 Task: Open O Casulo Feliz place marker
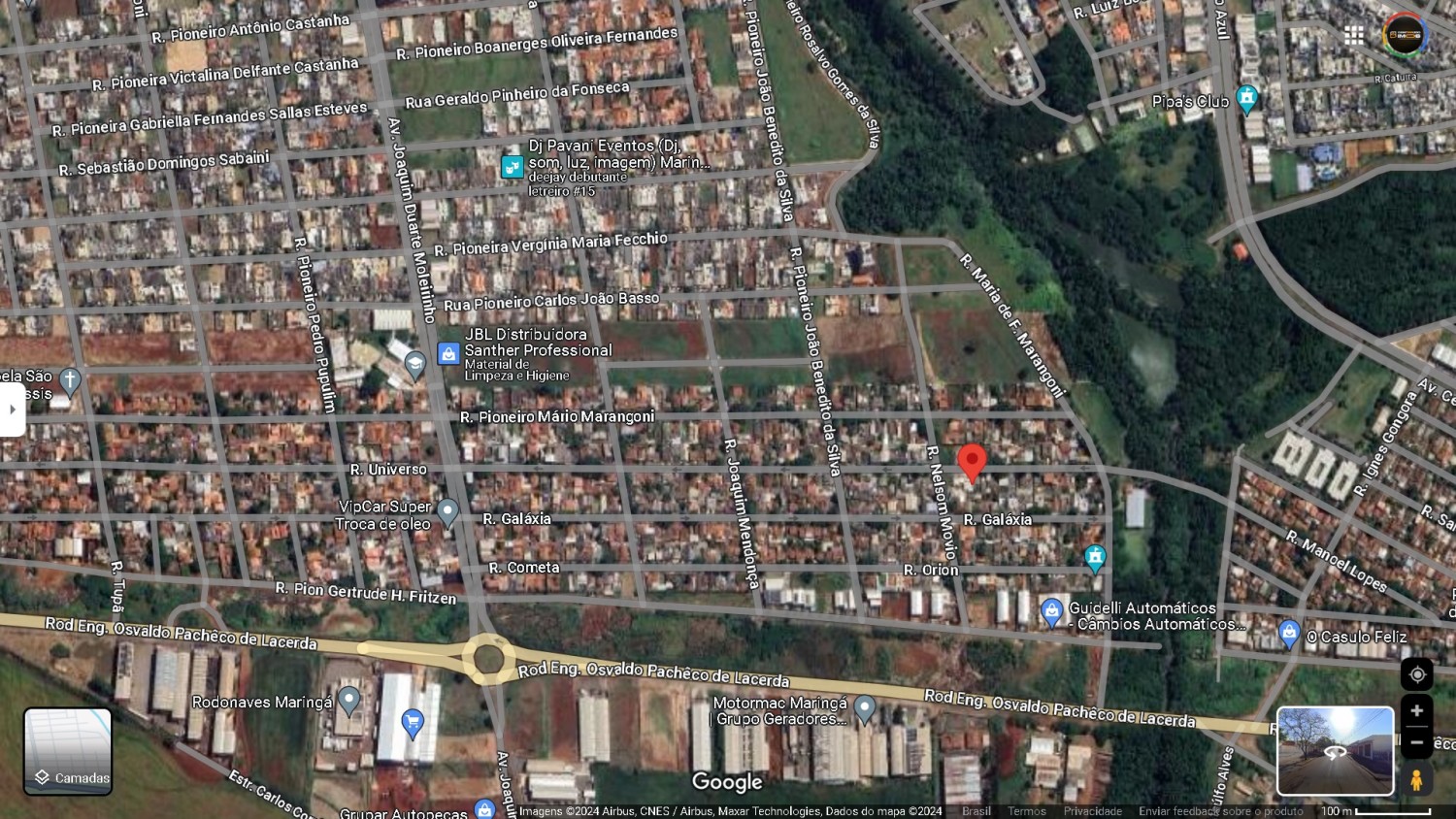coord(1289,634)
